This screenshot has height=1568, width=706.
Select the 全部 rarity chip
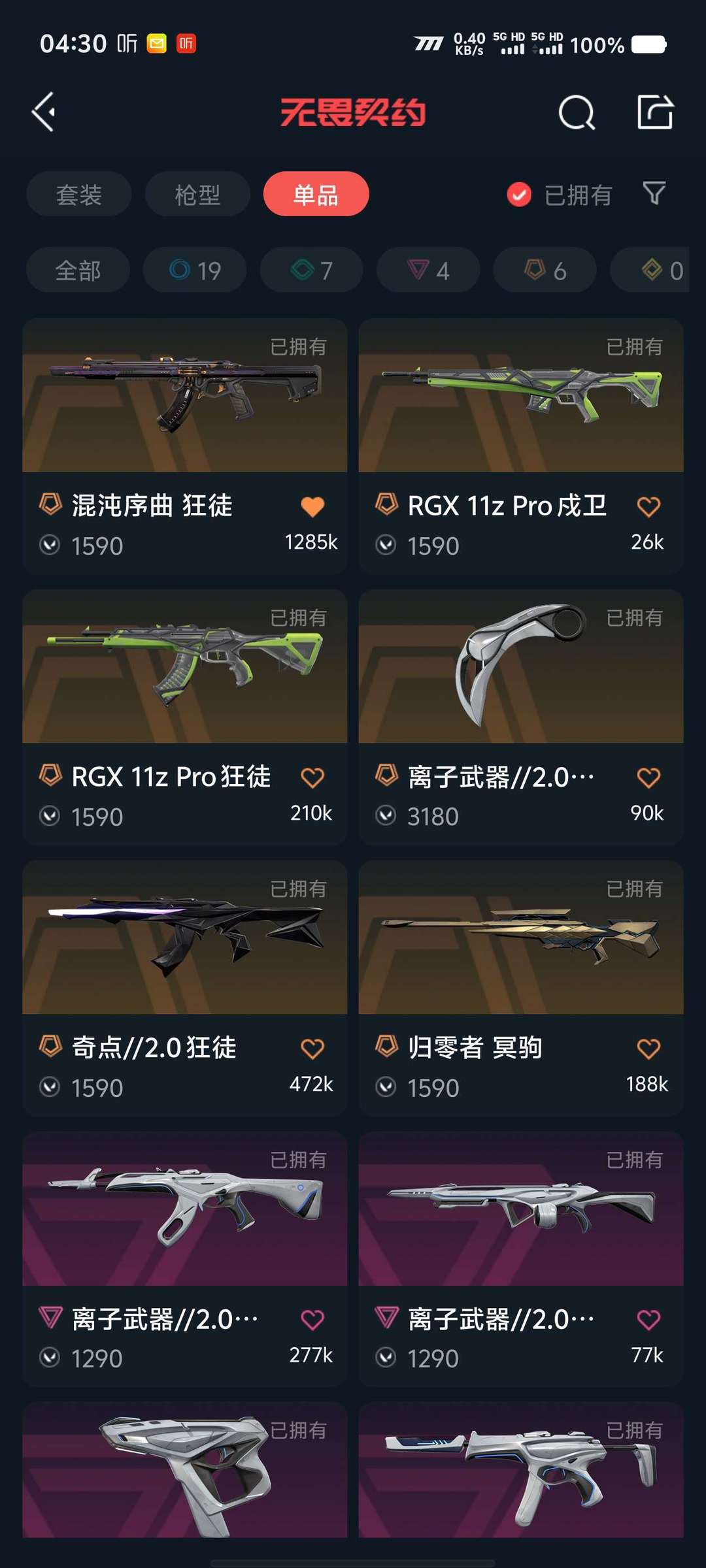(x=78, y=270)
